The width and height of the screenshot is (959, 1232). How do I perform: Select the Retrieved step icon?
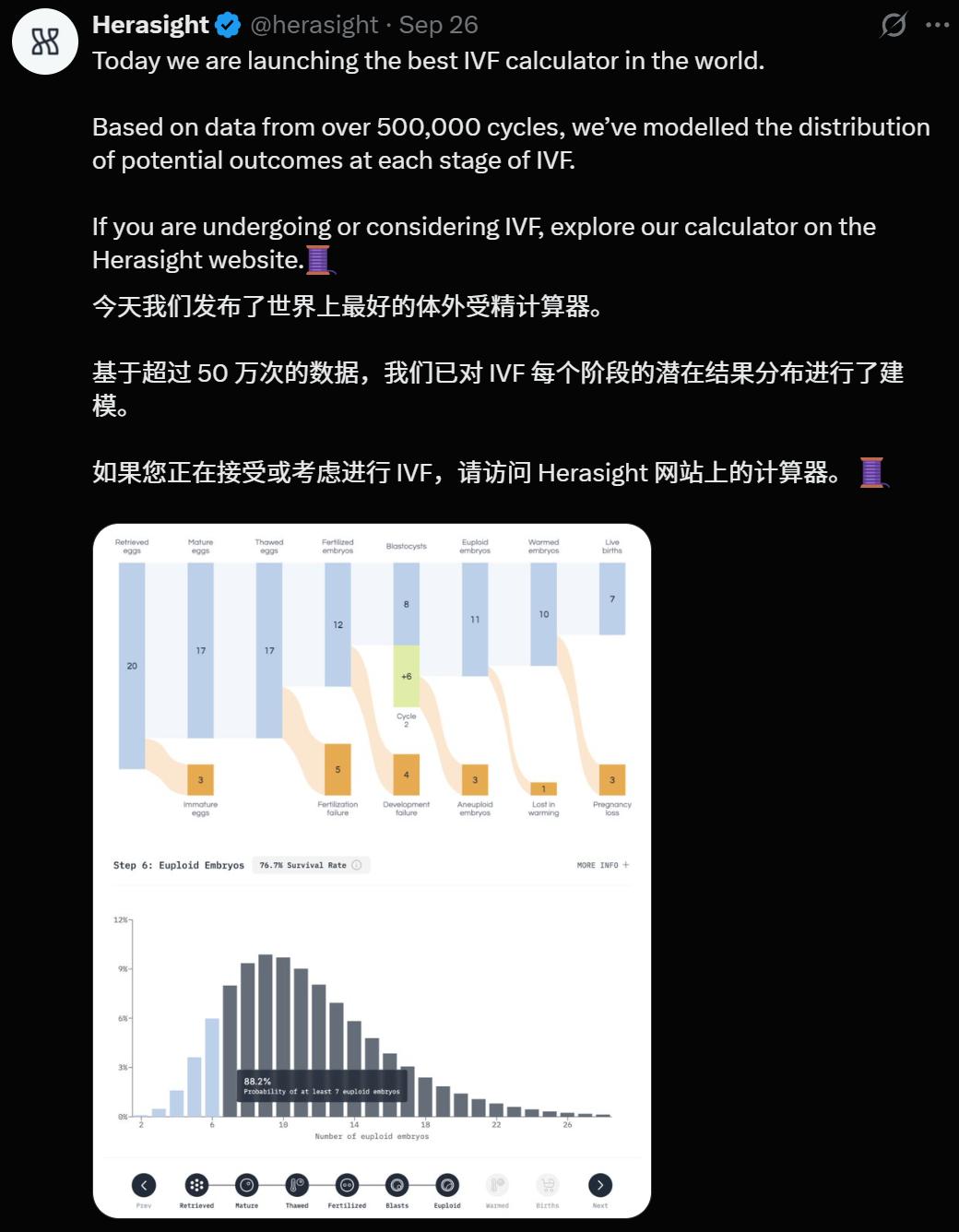pyautogui.click(x=196, y=1184)
